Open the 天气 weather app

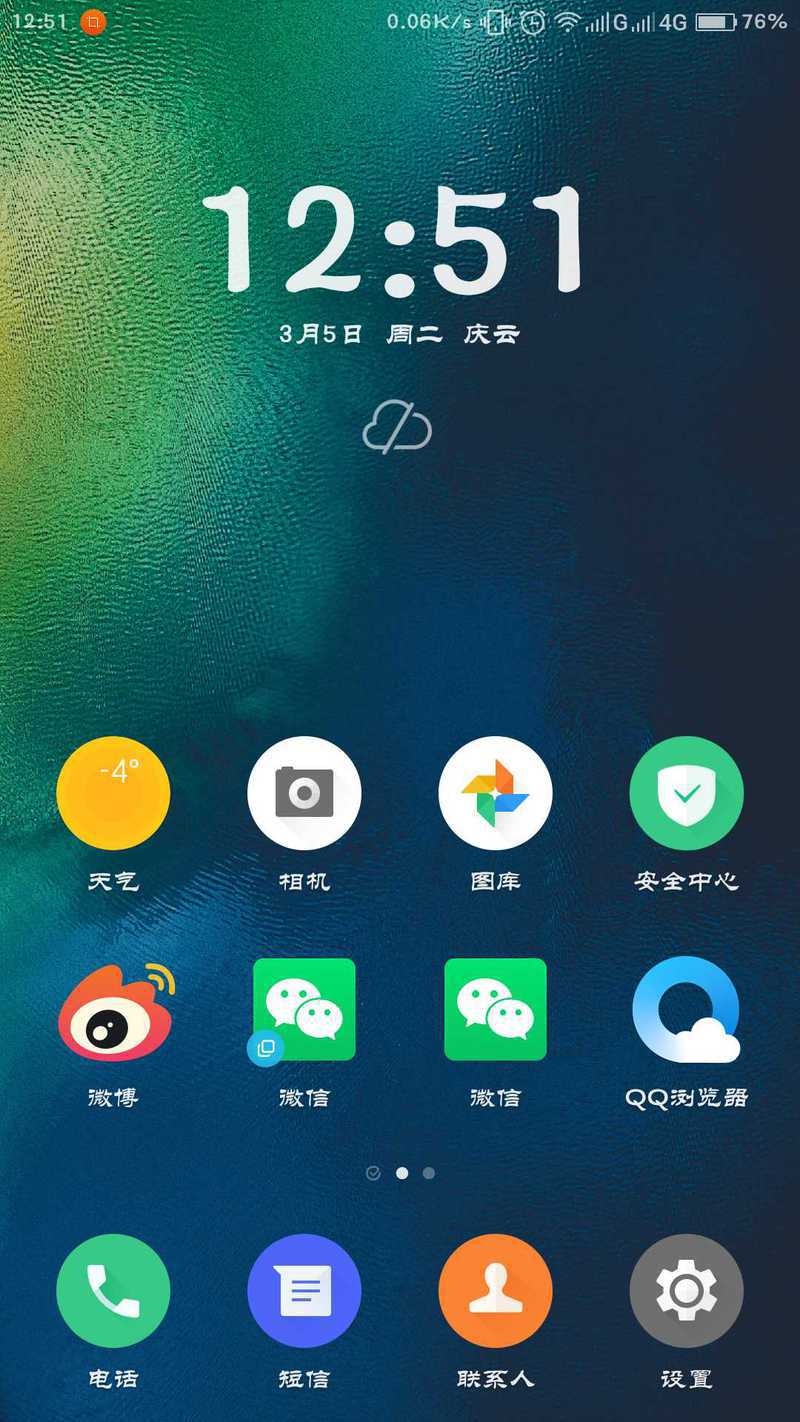click(113, 793)
